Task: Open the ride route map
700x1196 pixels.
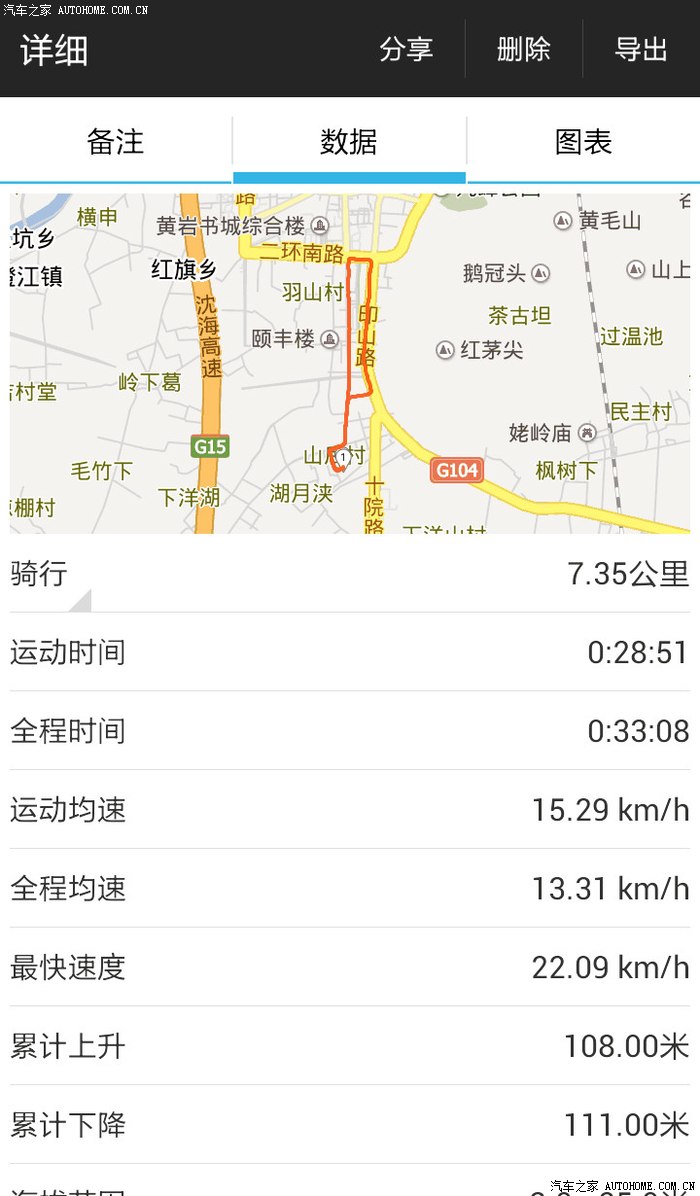Action: pos(350,363)
